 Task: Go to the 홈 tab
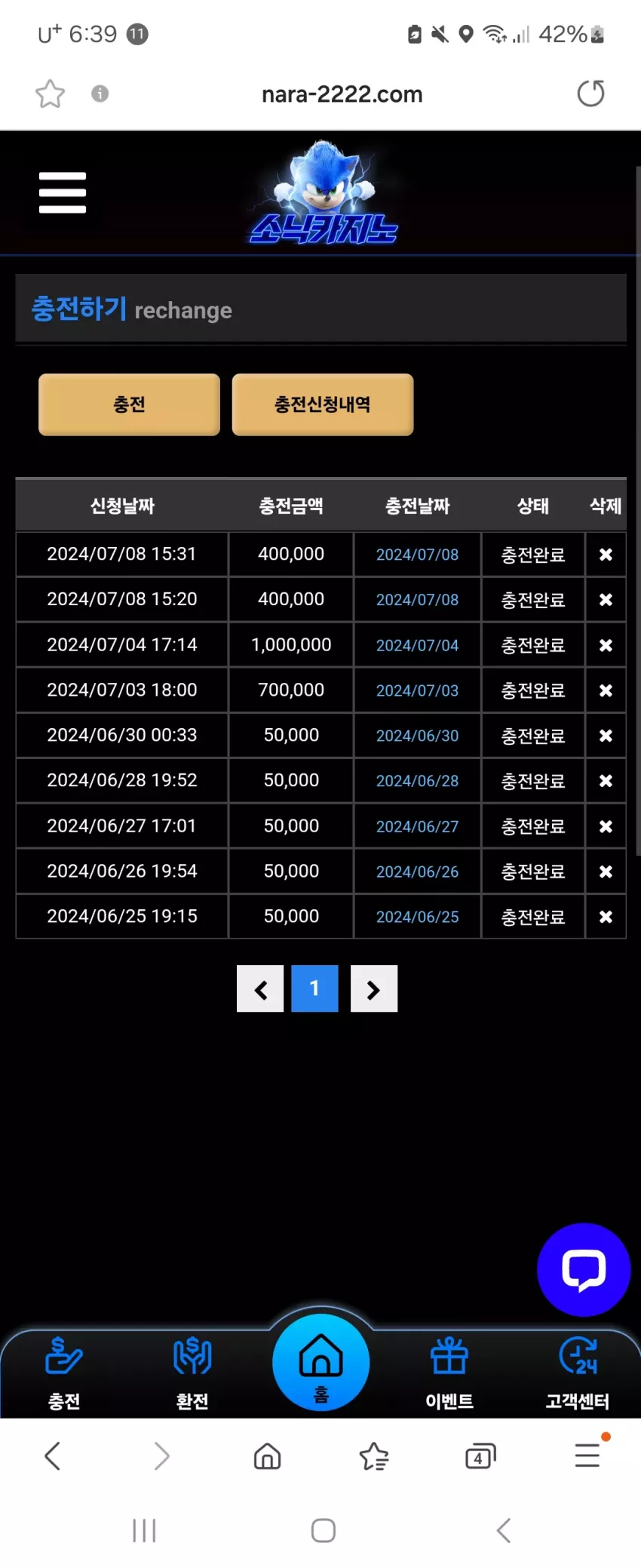click(321, 1363)
